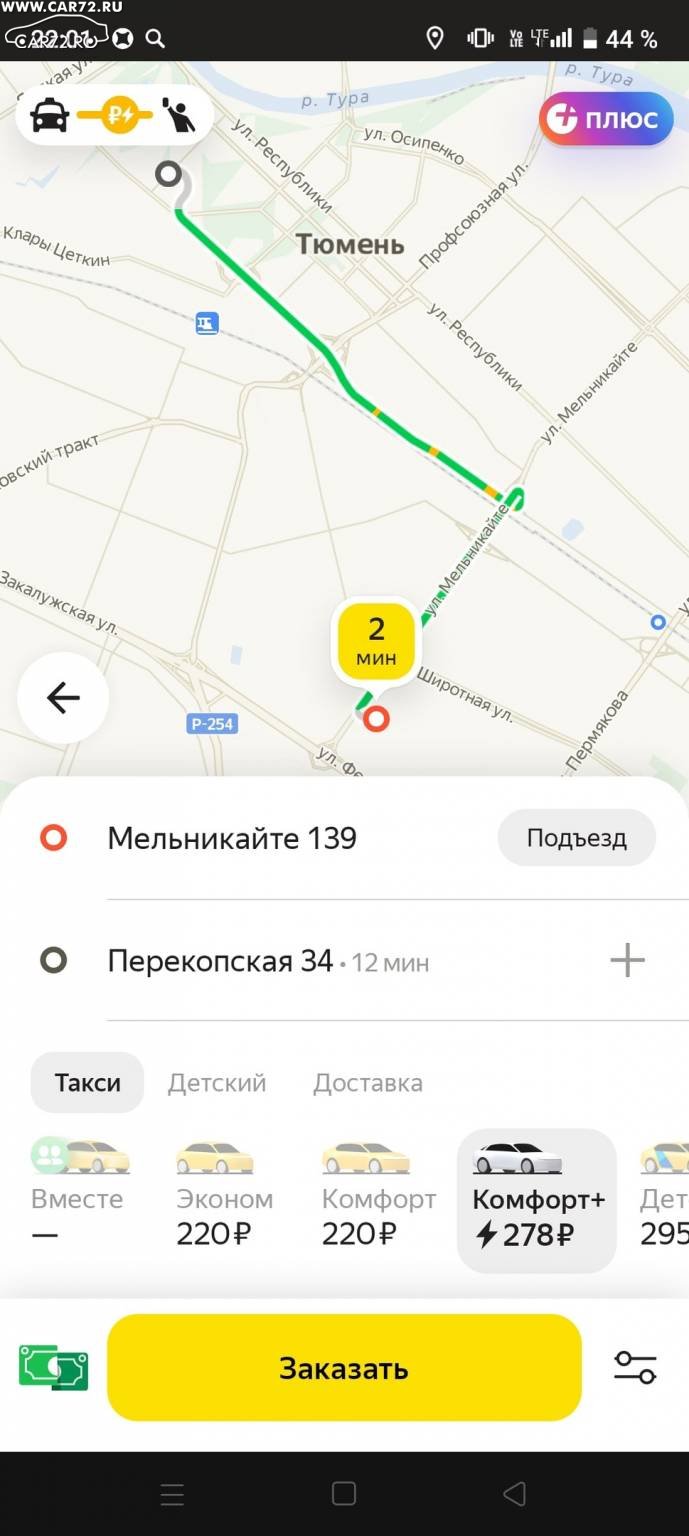Change payment method via cash icon
The height and width of the screenshot is (1536, 689).
(53, 1367)
